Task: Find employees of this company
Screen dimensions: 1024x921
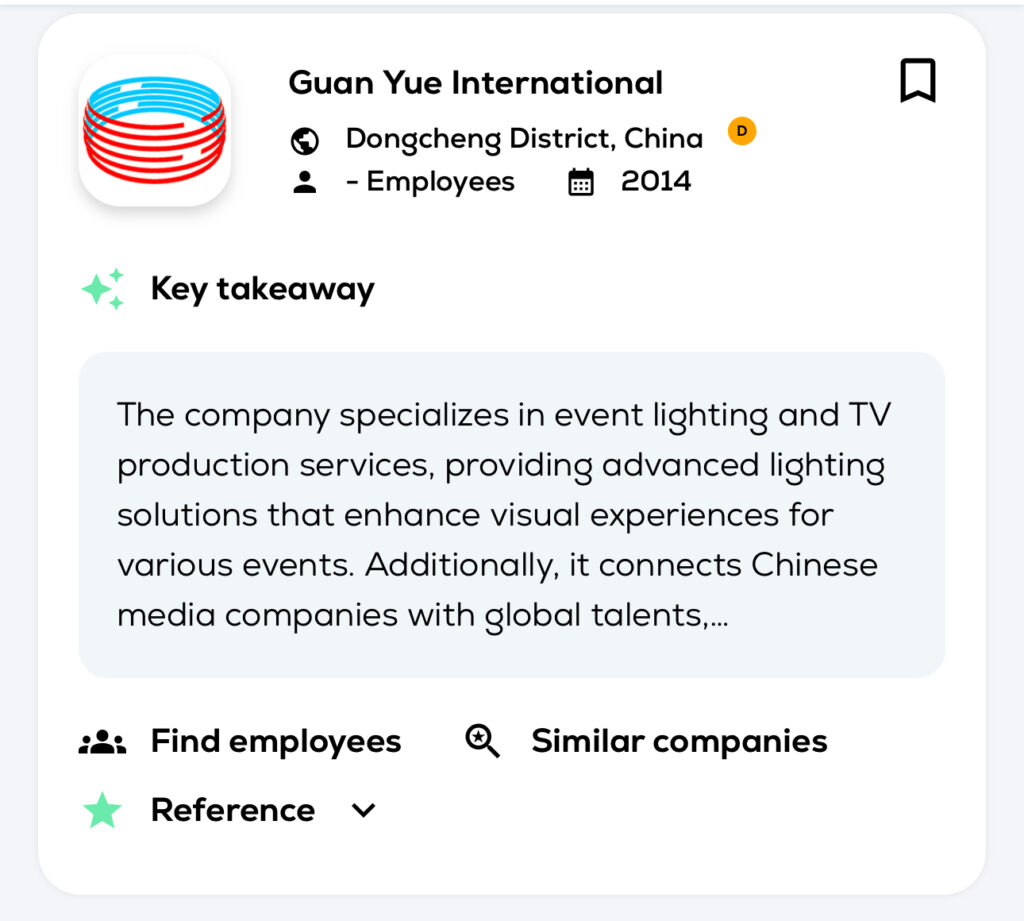Action: pyautogui.click(x=240, y=741)
